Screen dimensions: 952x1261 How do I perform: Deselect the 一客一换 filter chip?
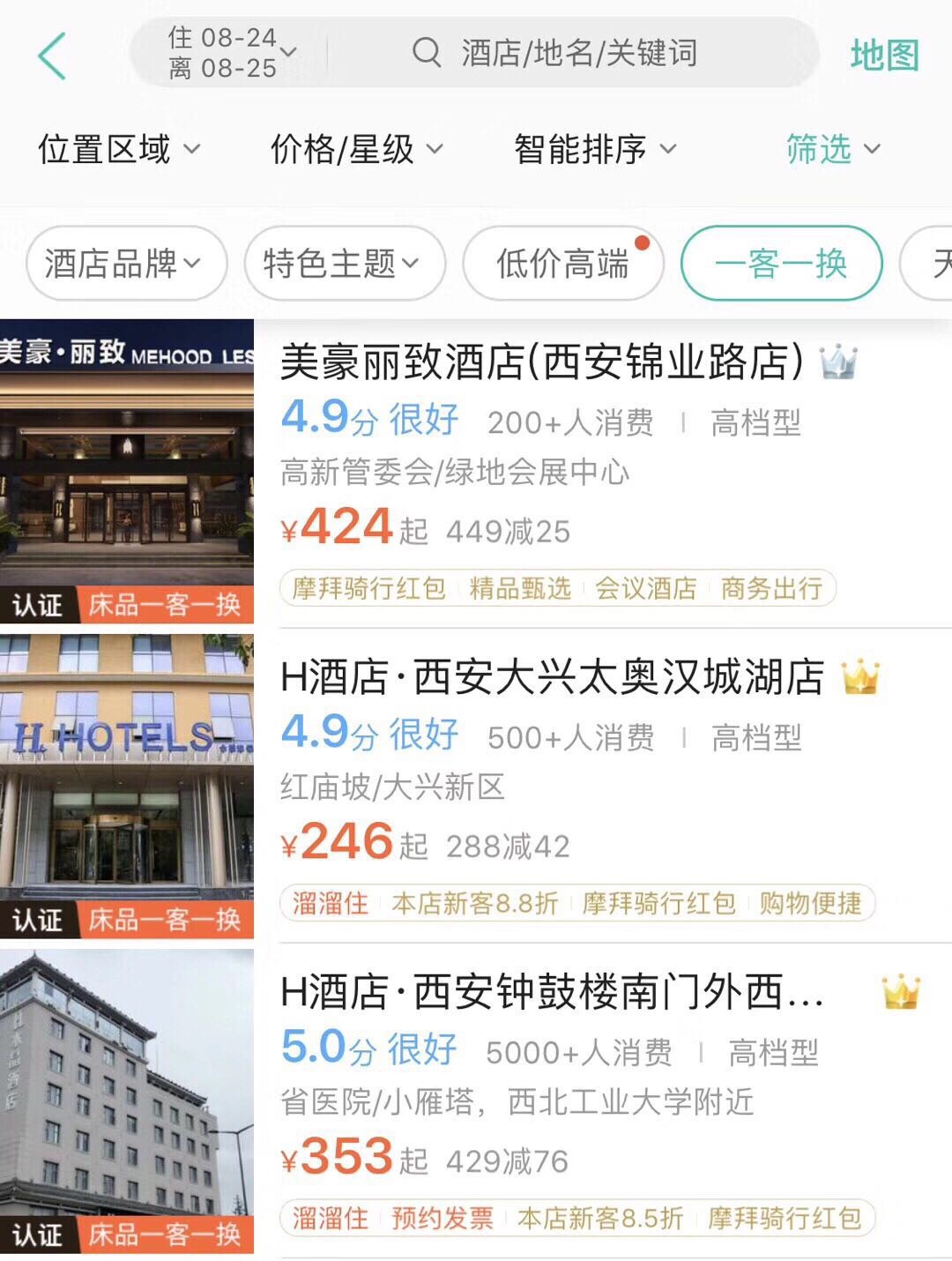[x=781, y=263]
